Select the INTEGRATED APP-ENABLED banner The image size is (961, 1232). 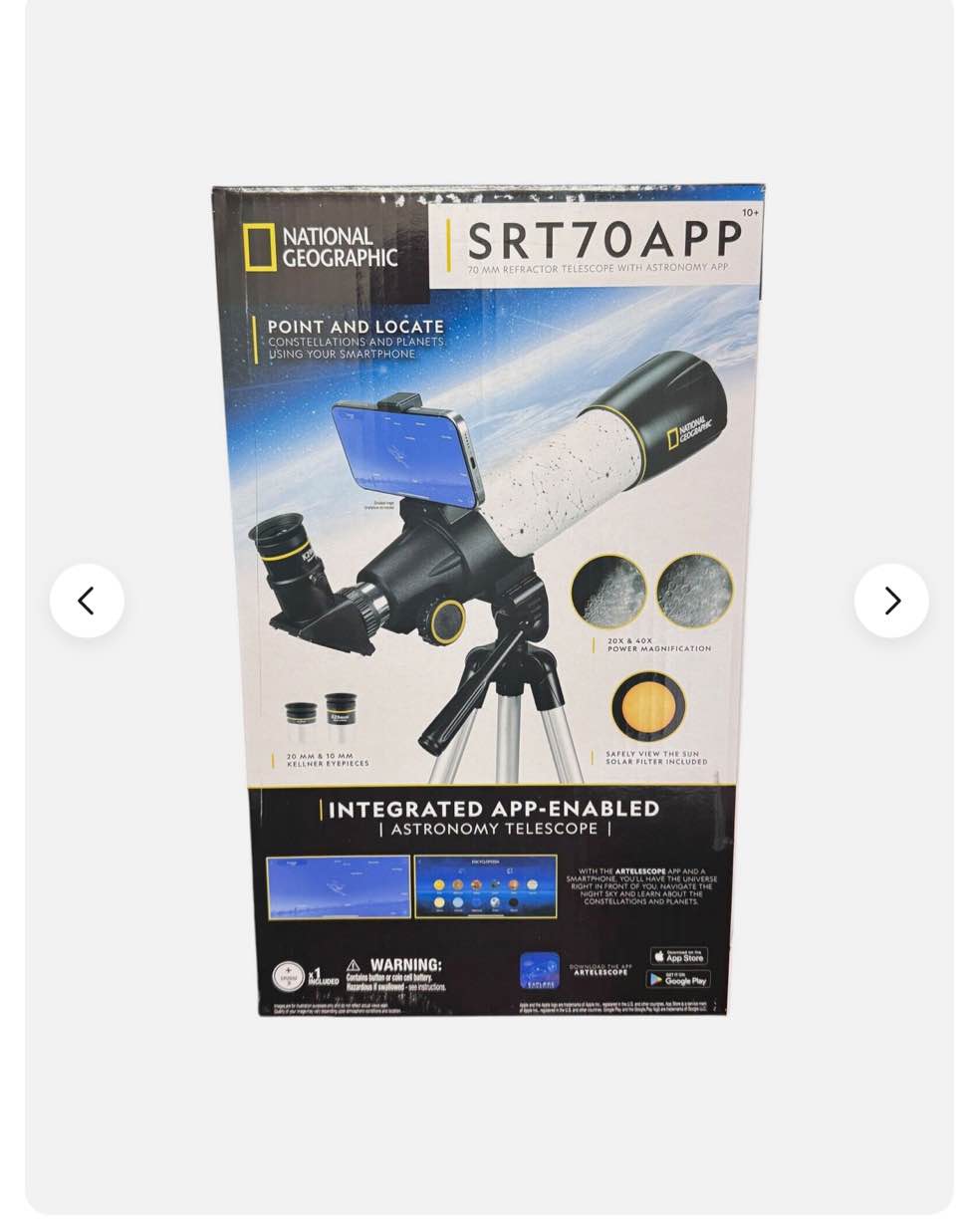coord(492,810)
